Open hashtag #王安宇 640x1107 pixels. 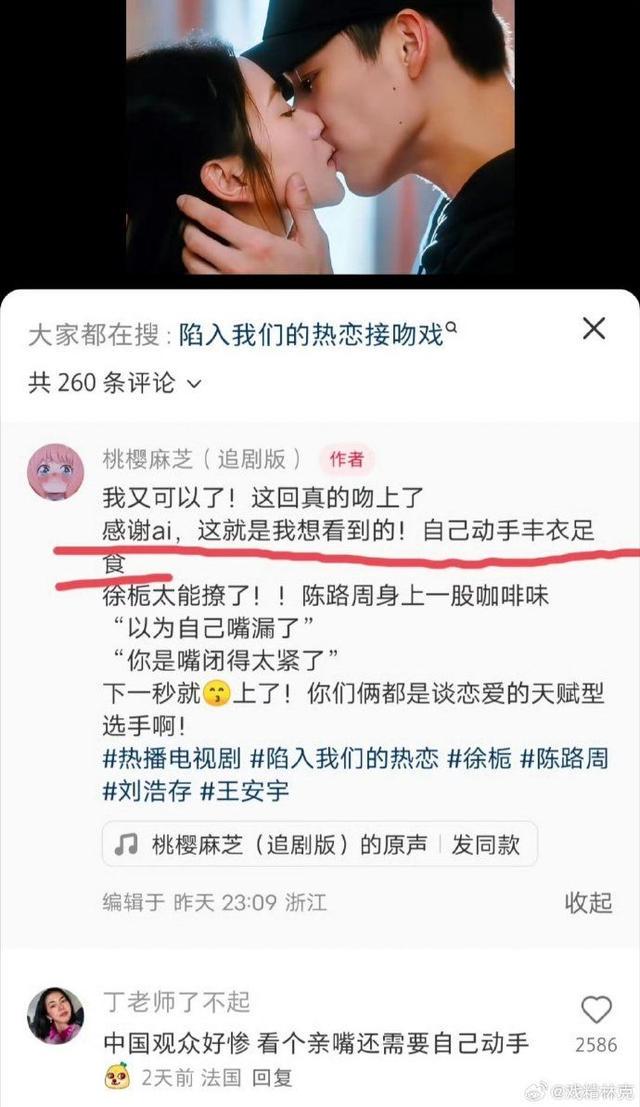click(x=245, y=790)
